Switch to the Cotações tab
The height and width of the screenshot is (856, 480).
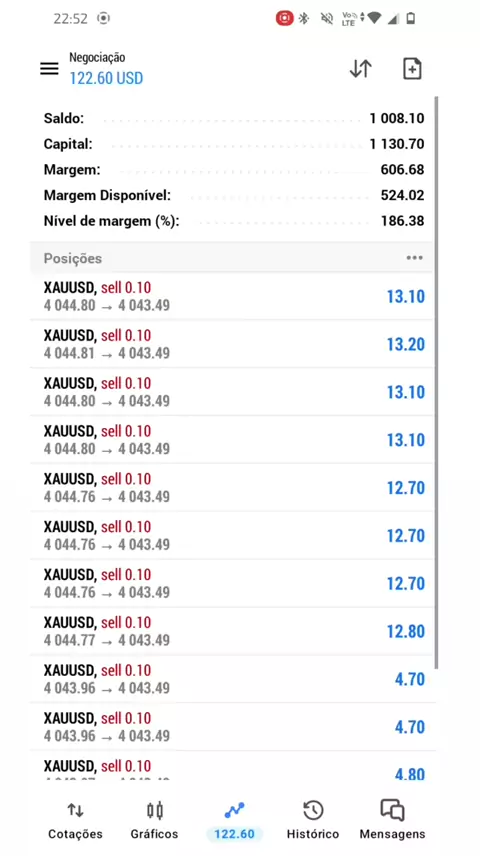[75, 821]
